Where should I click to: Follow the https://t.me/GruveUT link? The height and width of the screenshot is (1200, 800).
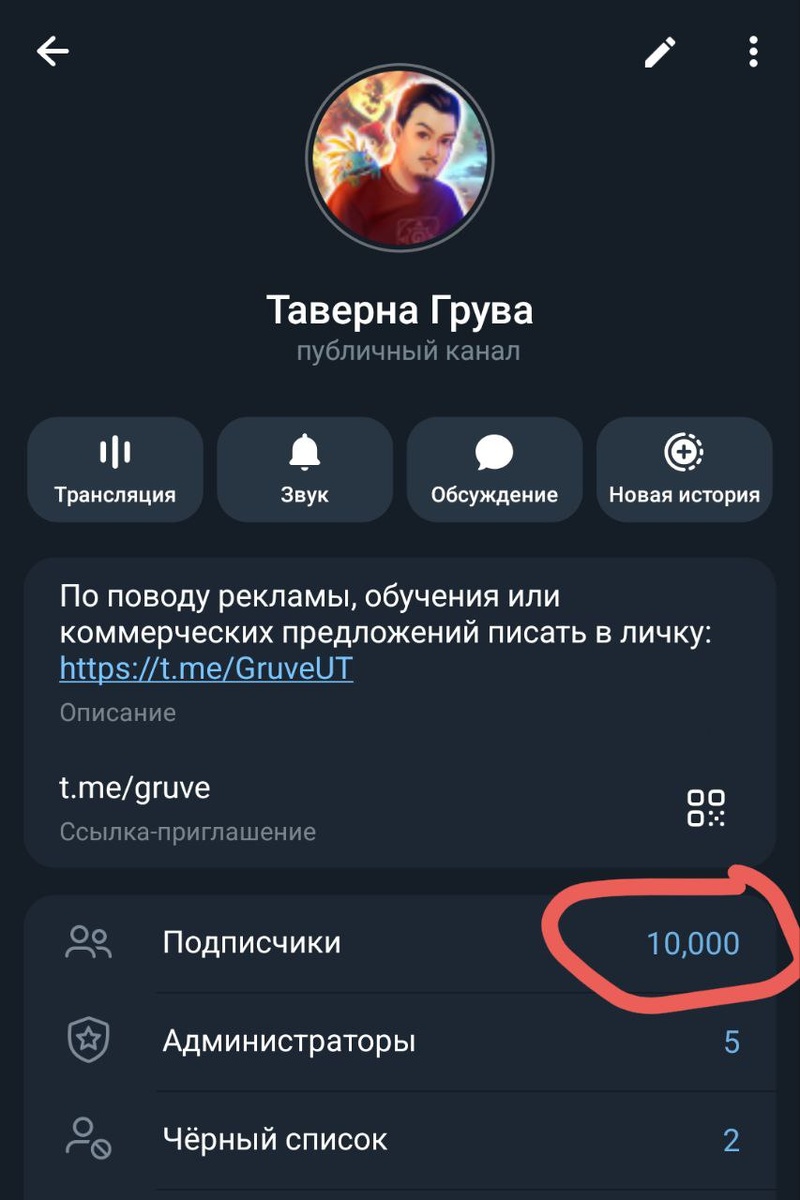click(x=206, y=668)
